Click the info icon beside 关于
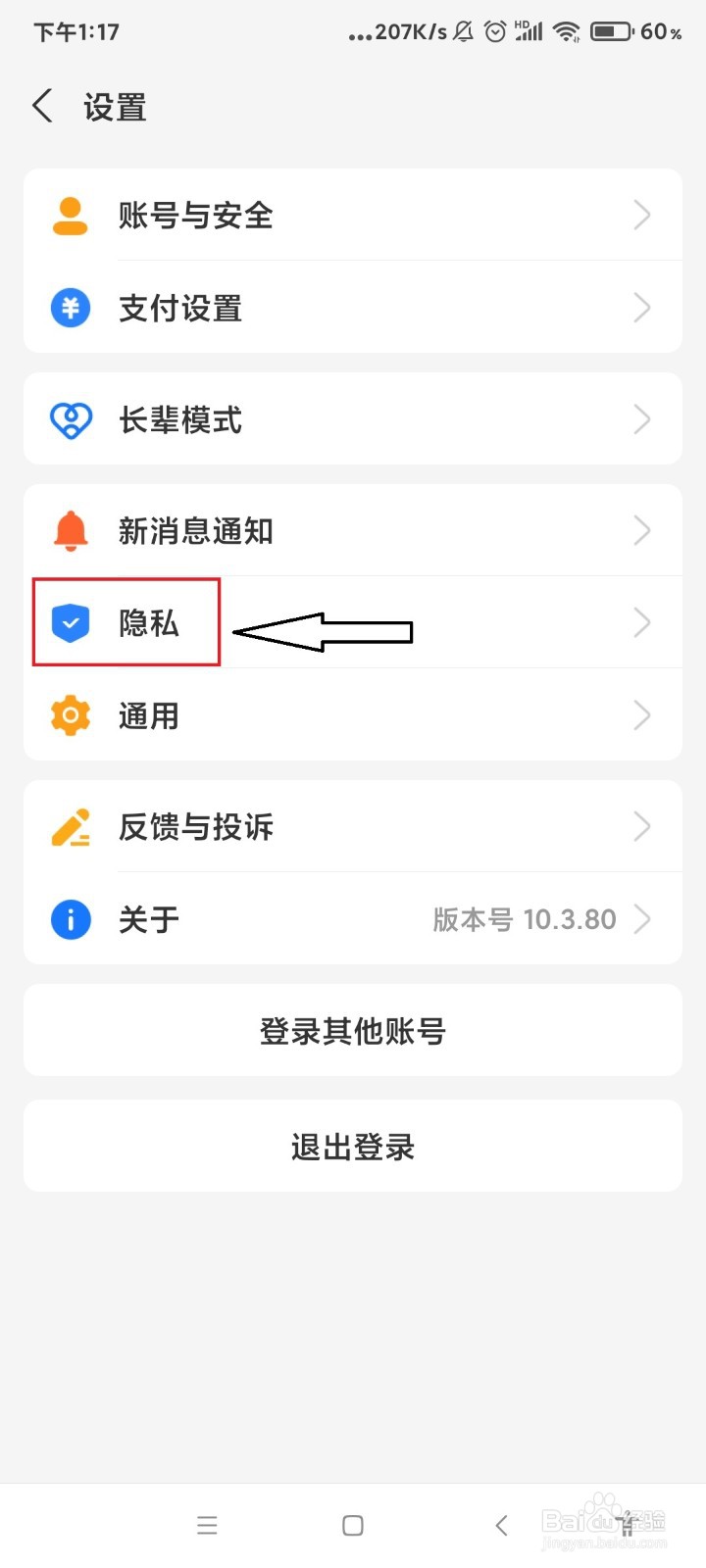706x1568 pixels. click(x=69, y=919)
